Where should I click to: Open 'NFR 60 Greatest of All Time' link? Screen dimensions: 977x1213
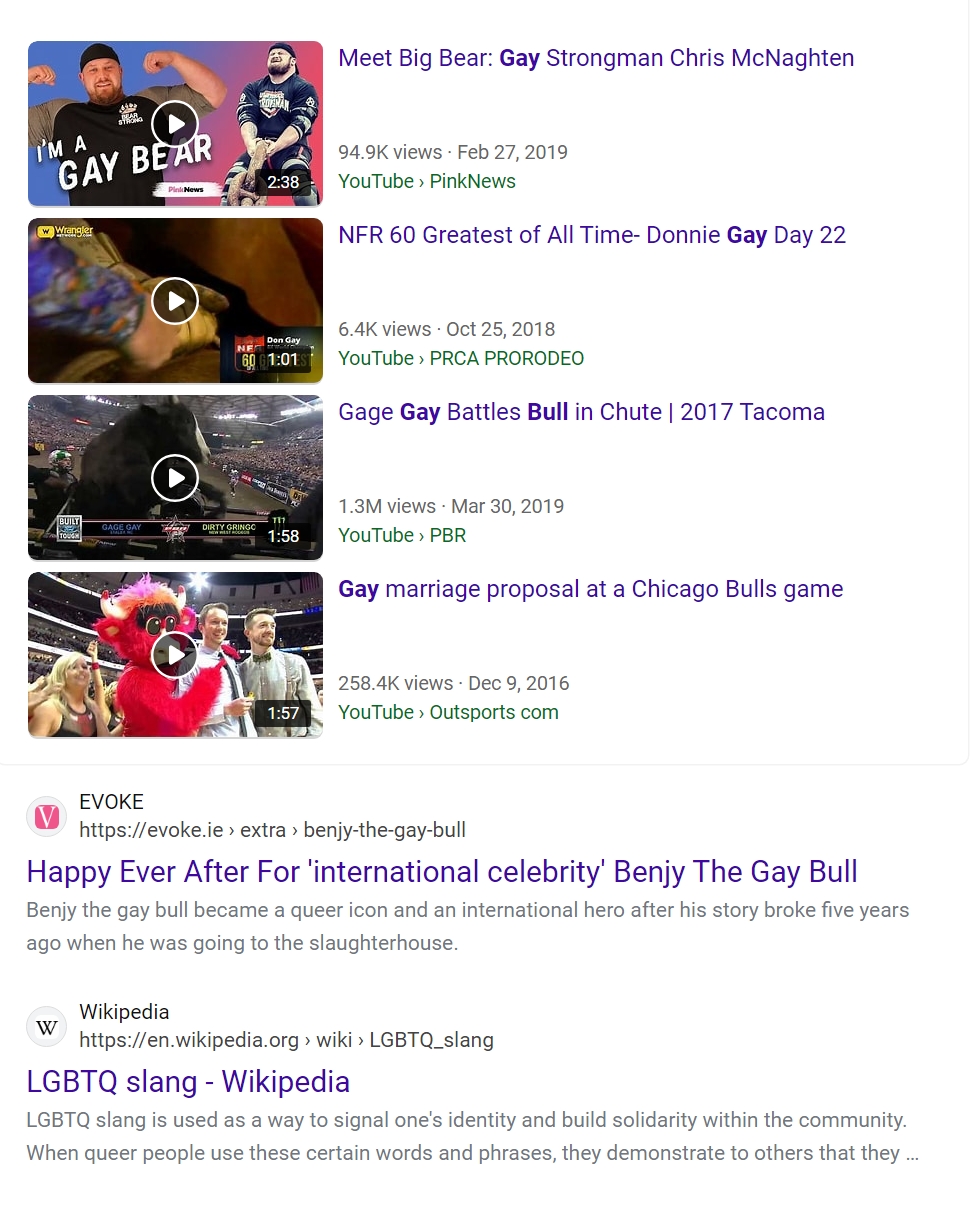pos(592,235)
